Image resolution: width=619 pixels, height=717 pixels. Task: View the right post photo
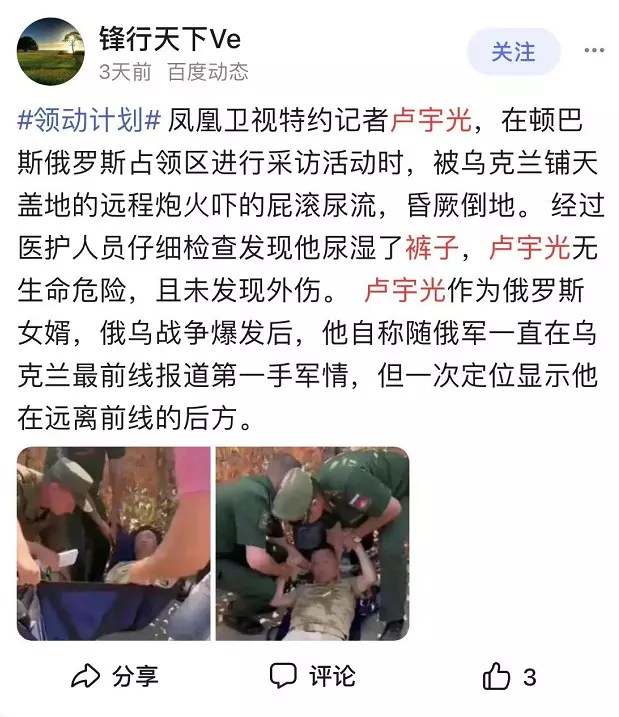pos(312,543)
